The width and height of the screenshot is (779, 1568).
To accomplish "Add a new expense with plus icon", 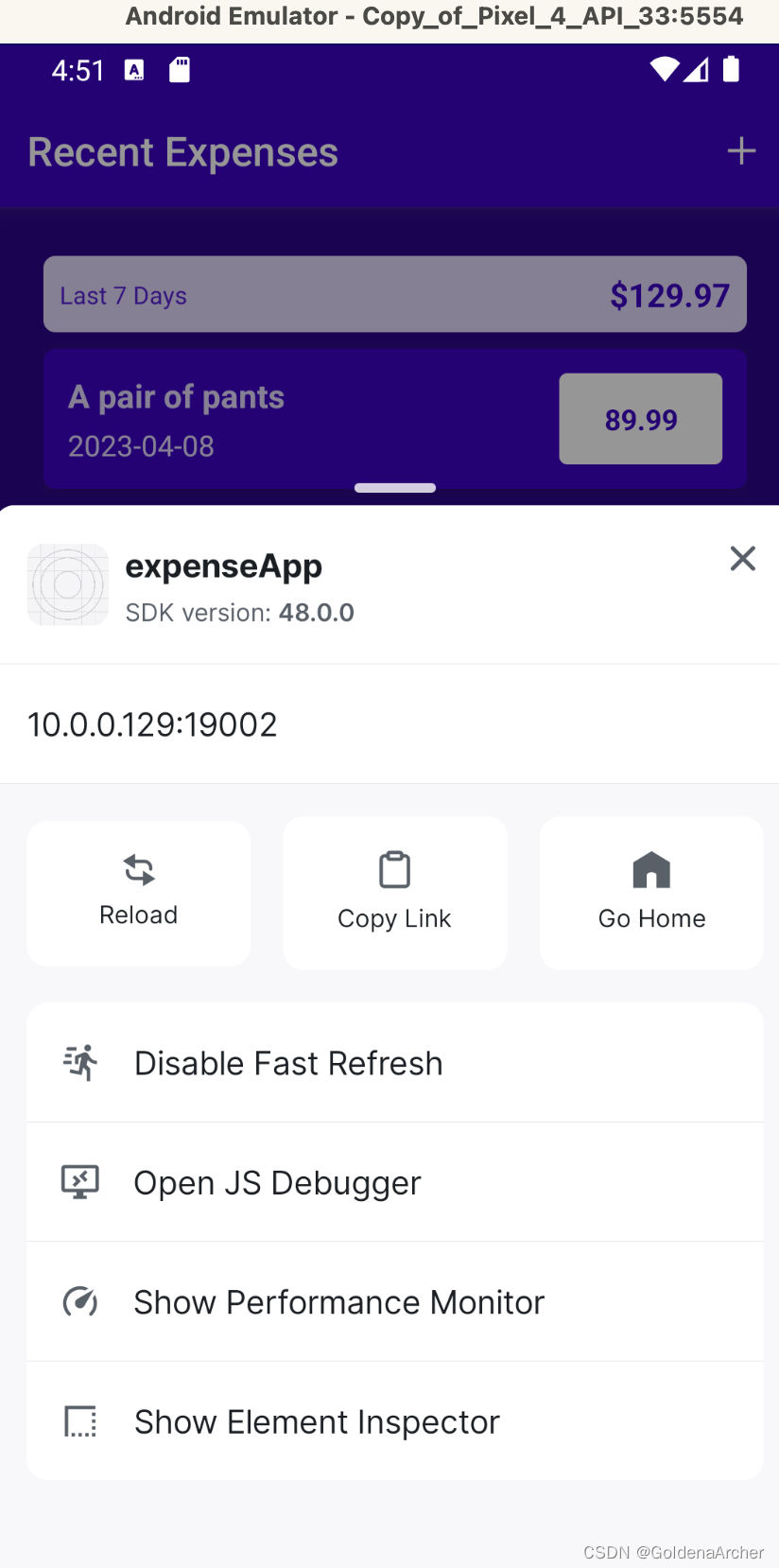I will [741, 151].
